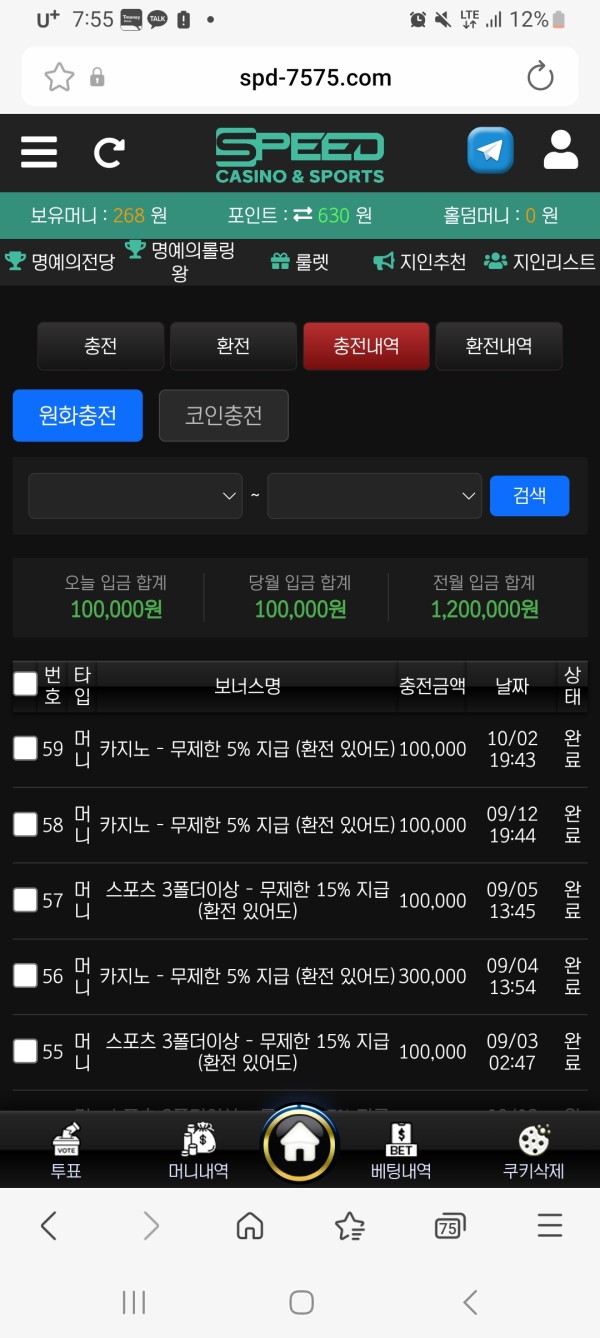Open the Telegram contact icon
Screen dimensions: 600x1338
click(x=490, y=151)
